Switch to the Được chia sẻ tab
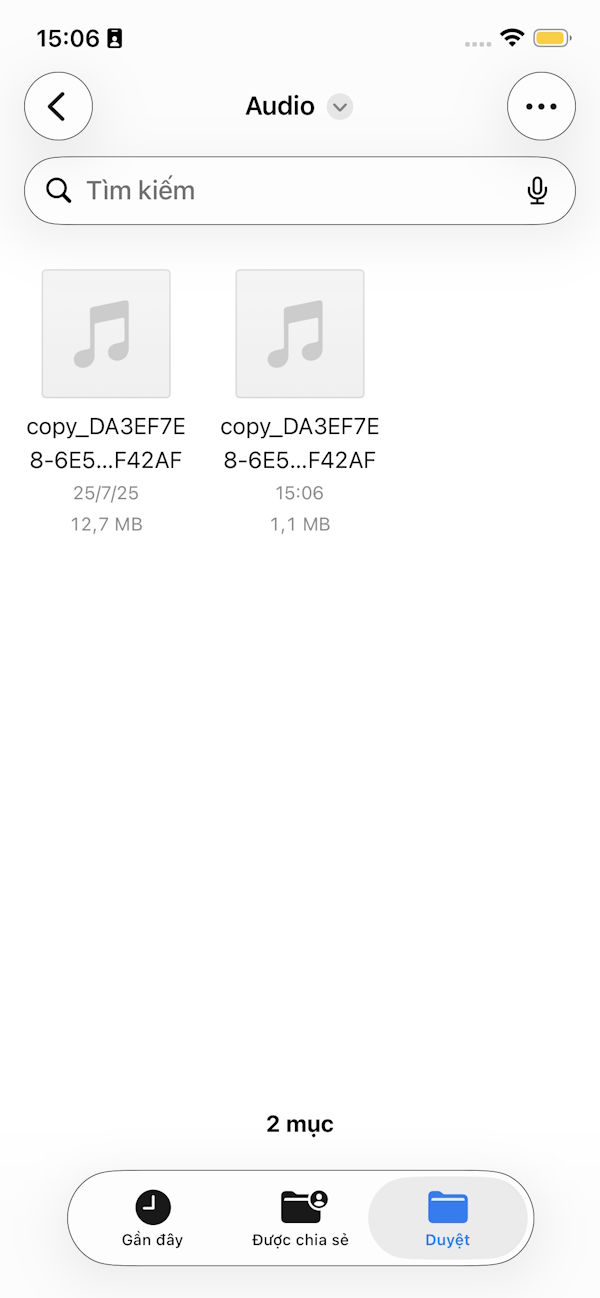600x1298 pixels. pos(300,1218)
